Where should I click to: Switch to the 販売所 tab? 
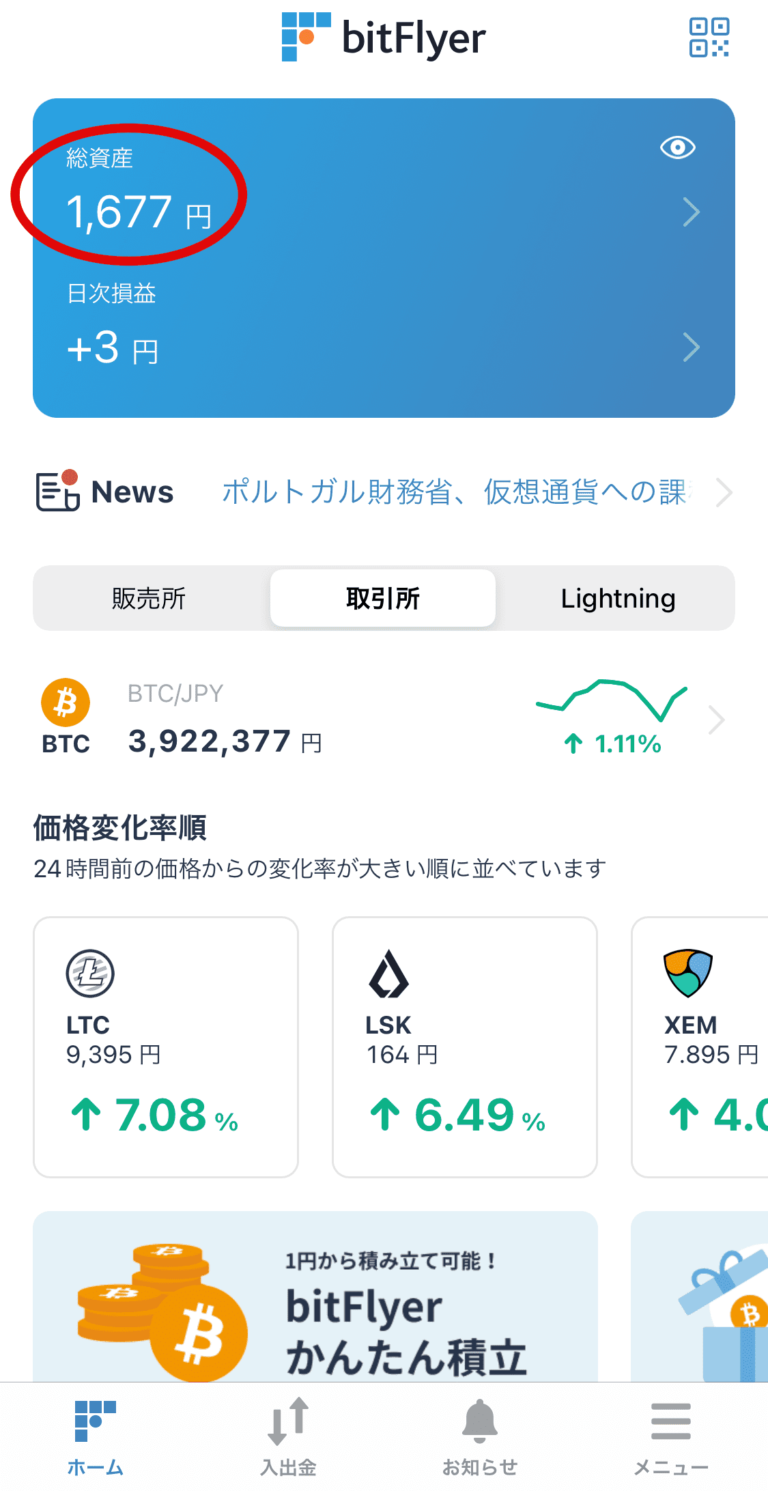tap(150, 598)
